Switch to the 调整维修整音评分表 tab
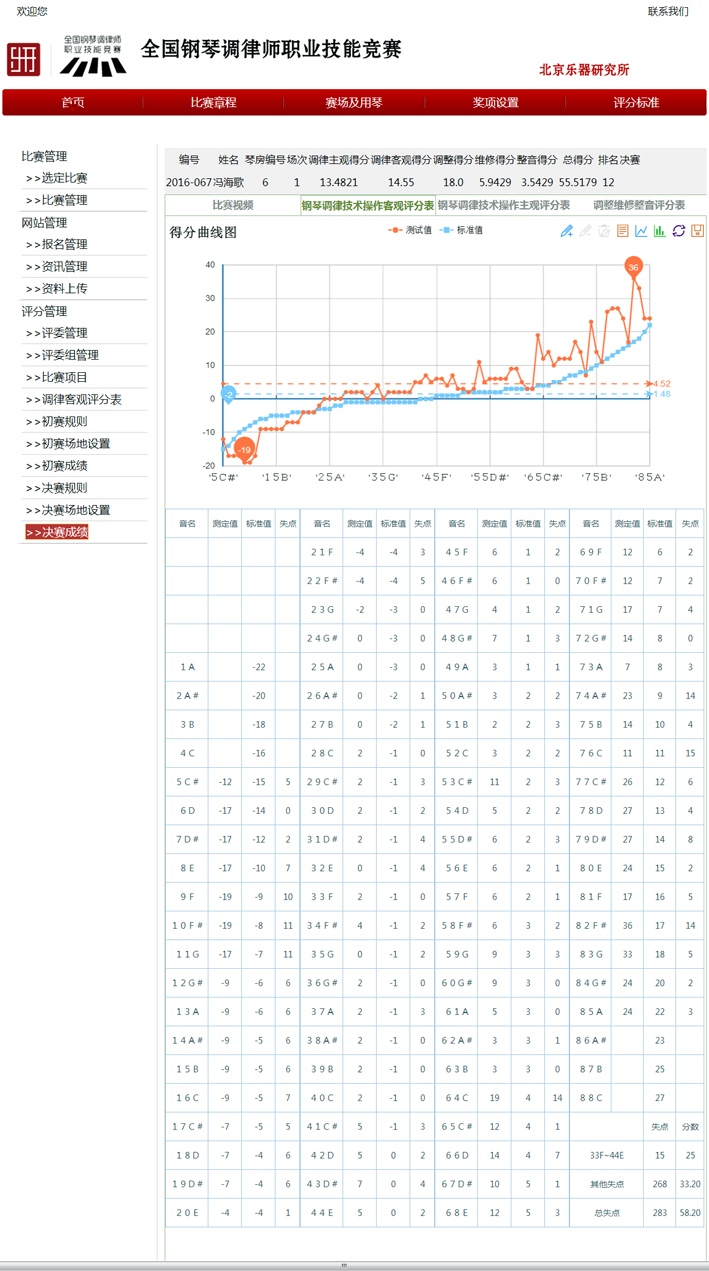 click(639, 205)
